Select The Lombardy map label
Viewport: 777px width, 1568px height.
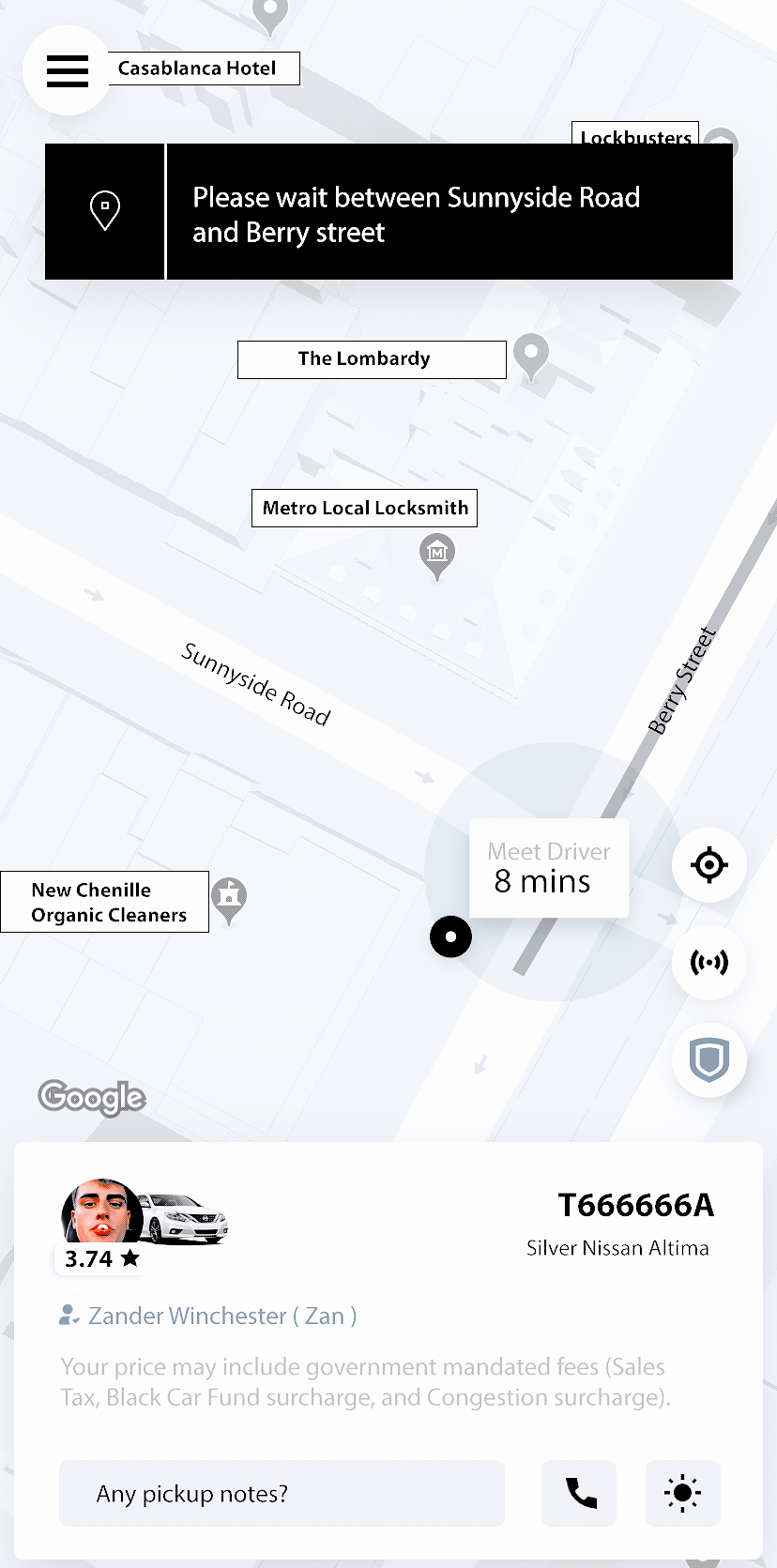pos(371,358)
